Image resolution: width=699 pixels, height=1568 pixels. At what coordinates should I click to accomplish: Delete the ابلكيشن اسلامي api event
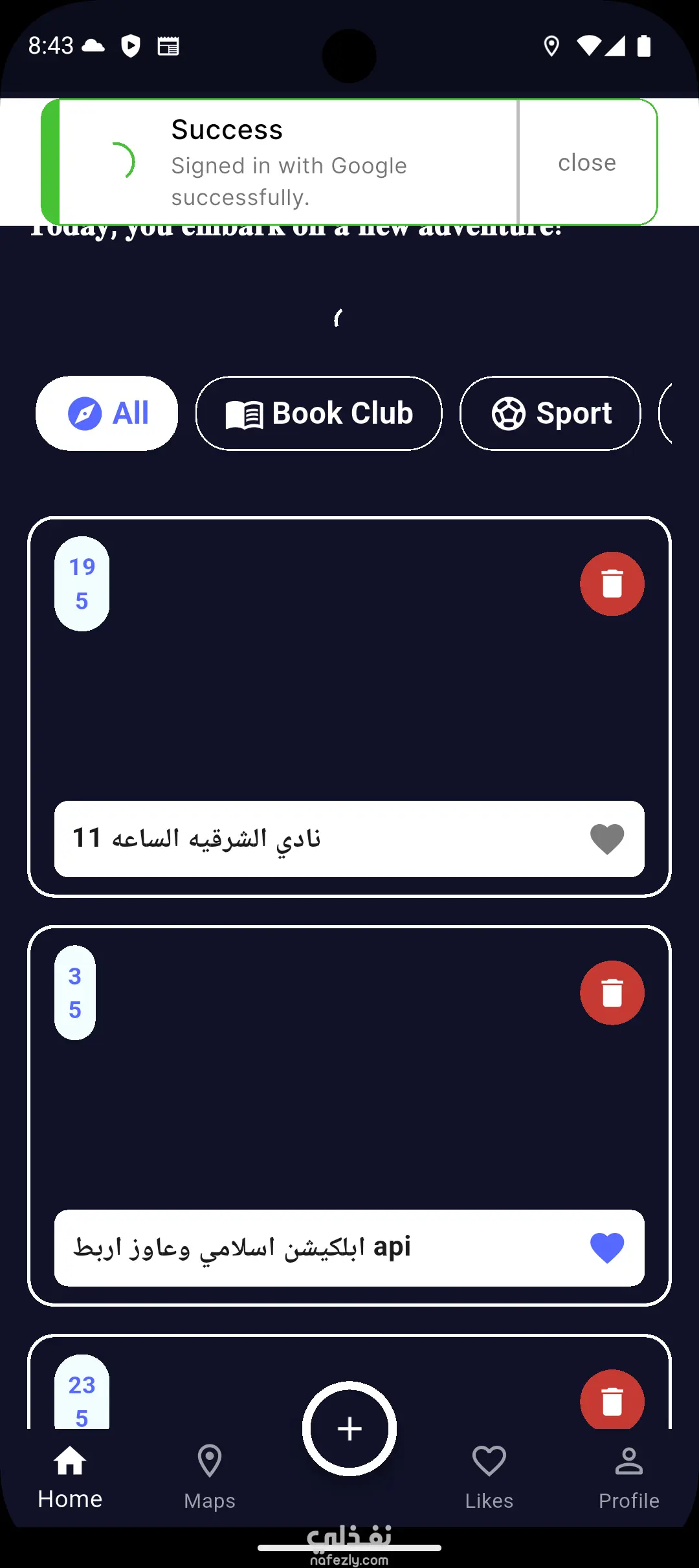tap(612, 992)
